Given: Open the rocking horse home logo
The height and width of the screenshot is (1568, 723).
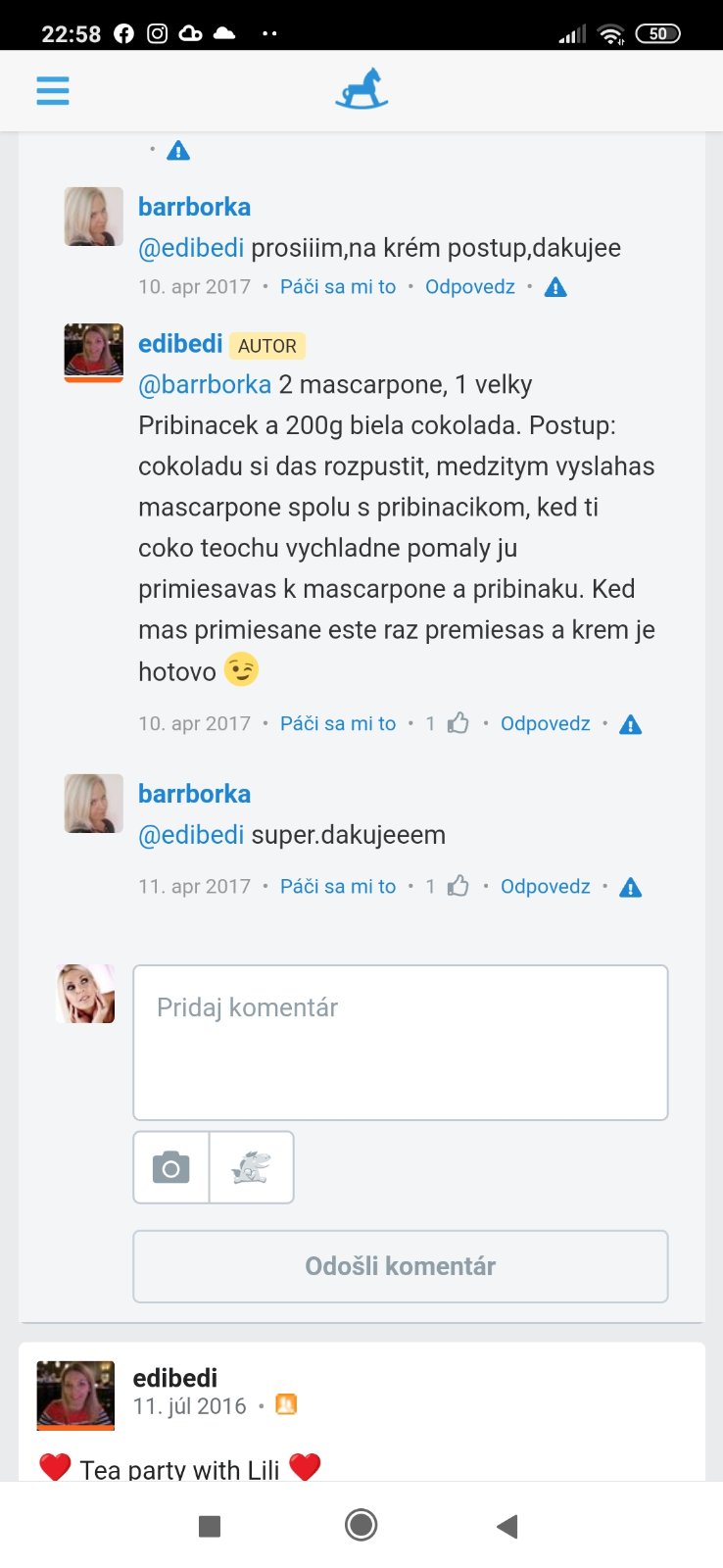Looking at the screenshot, I should [x=361, y=88].
